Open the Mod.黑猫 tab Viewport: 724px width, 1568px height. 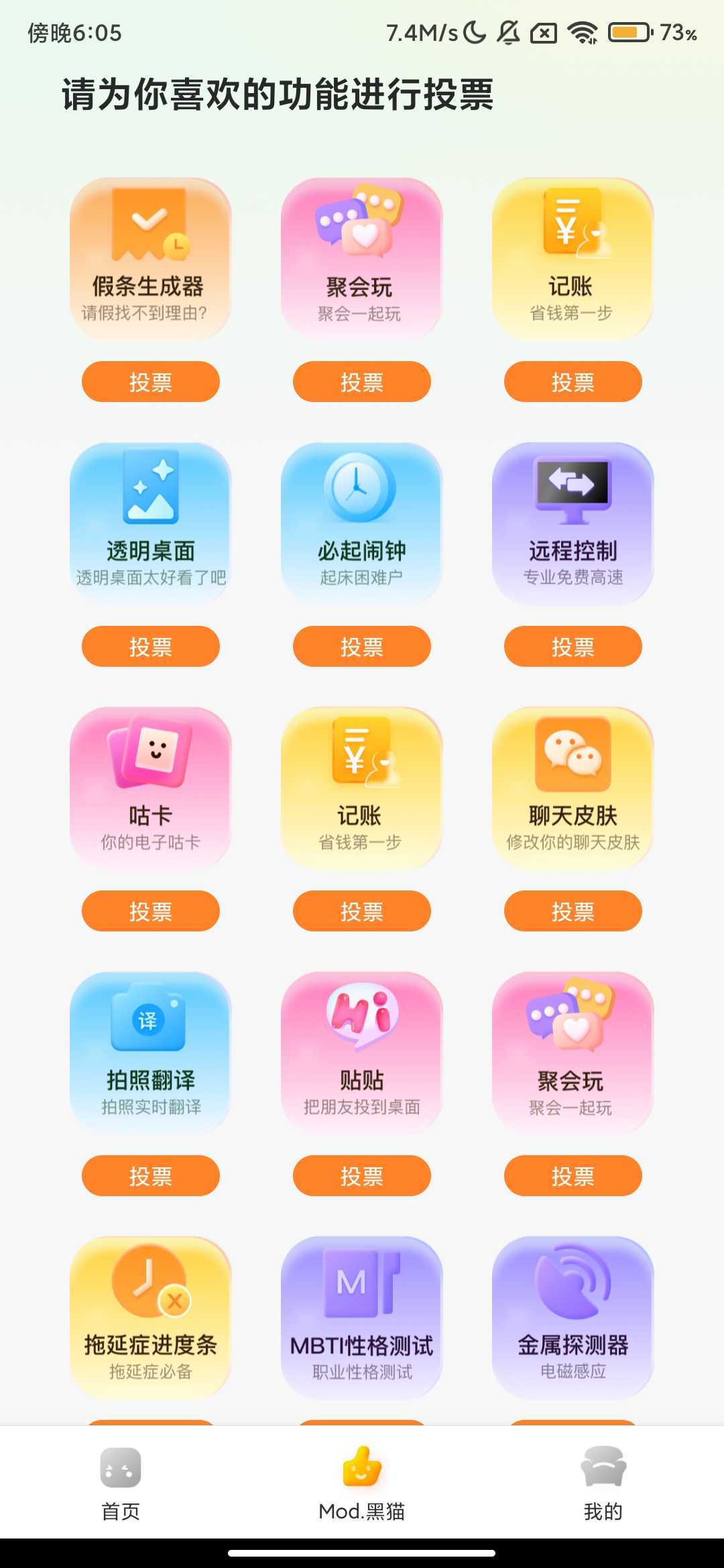tap(361, 1482)
